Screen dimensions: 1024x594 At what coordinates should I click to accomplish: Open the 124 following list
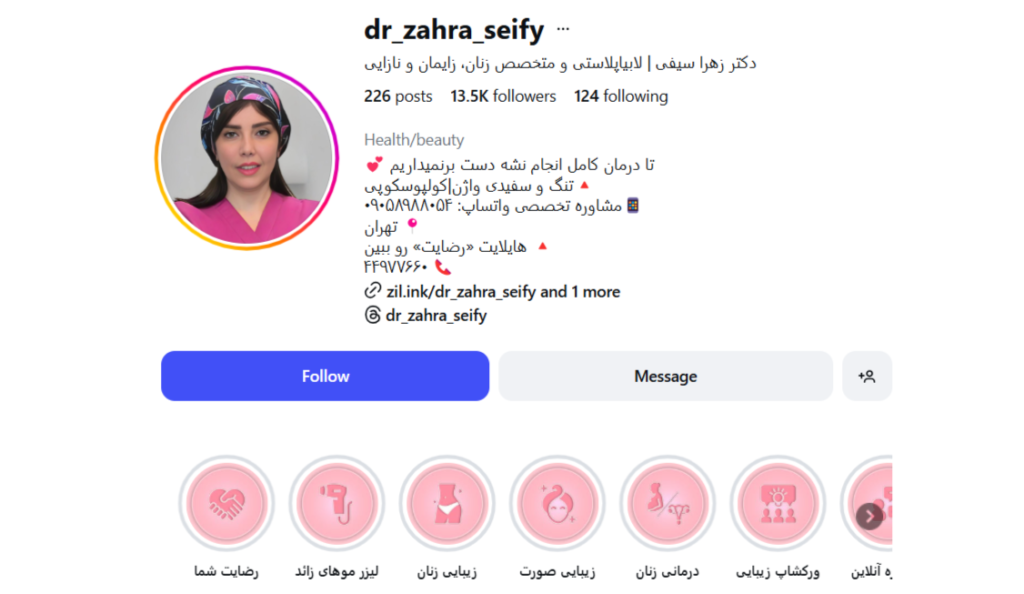click(x=620, y=96)
